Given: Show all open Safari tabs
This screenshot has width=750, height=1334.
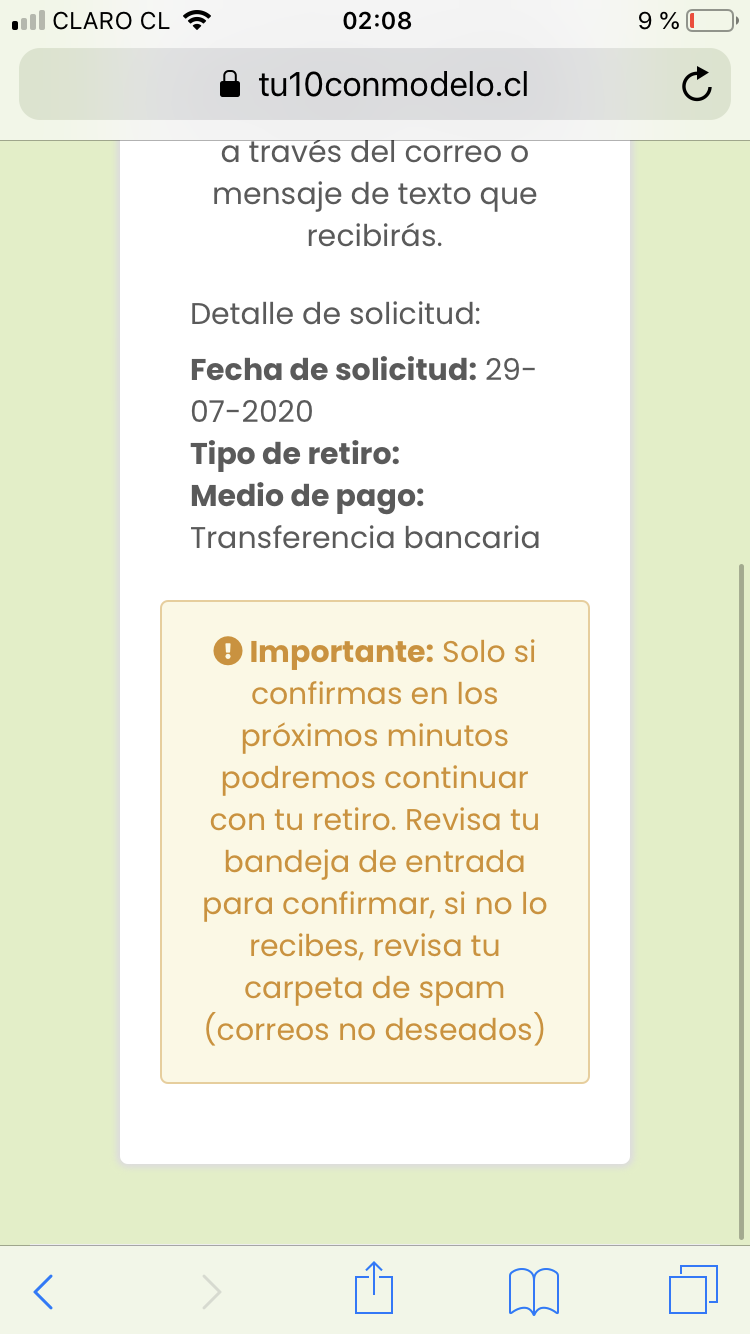Looking at the screenshot, I should click(692, 1289).
